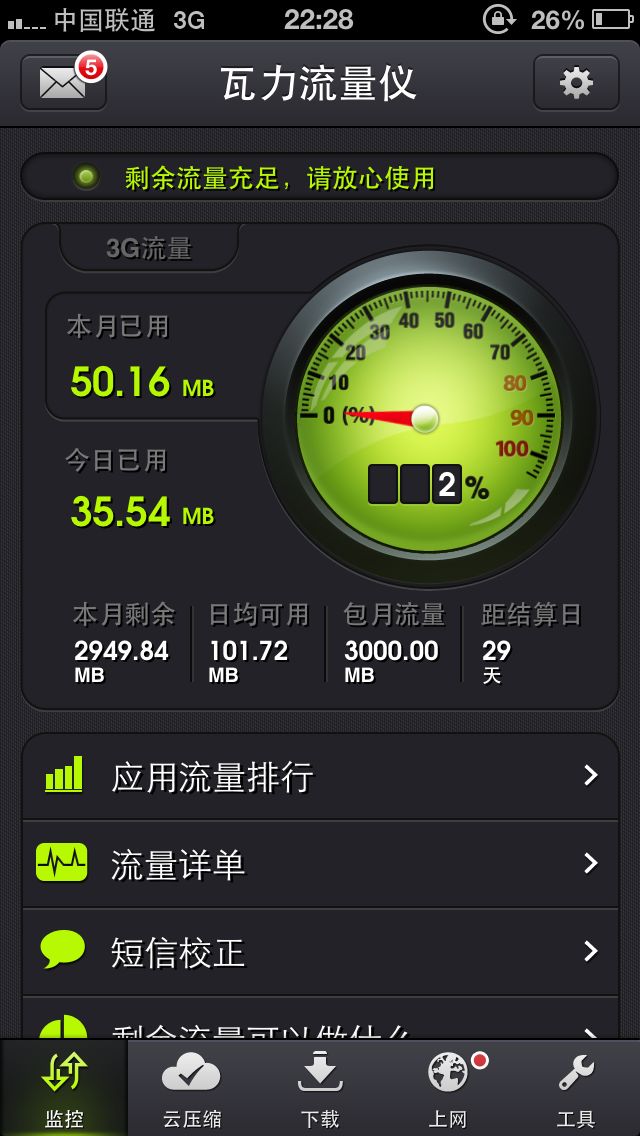The height and width of the screenshot is (1136, 640).
Task: Open the messages envelope inbox
Action: pyautogui.click(x=64, y=82)
